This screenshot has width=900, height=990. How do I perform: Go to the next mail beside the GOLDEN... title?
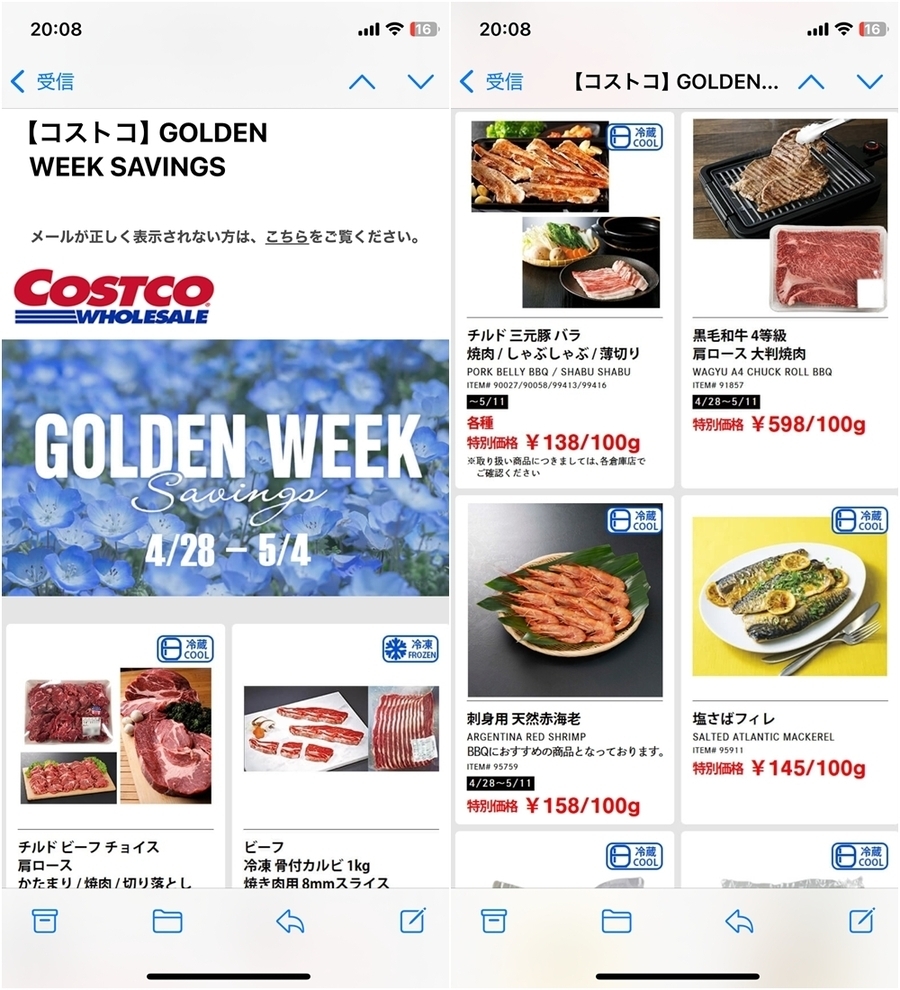pos(870,82)
